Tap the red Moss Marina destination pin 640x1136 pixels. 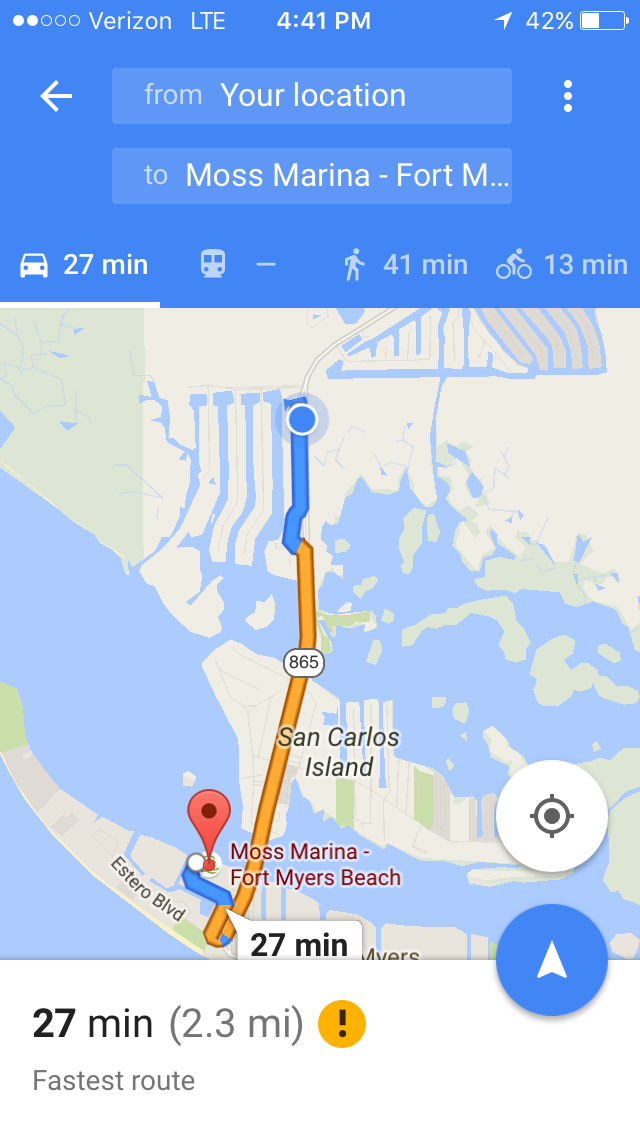tap(209, 826)
